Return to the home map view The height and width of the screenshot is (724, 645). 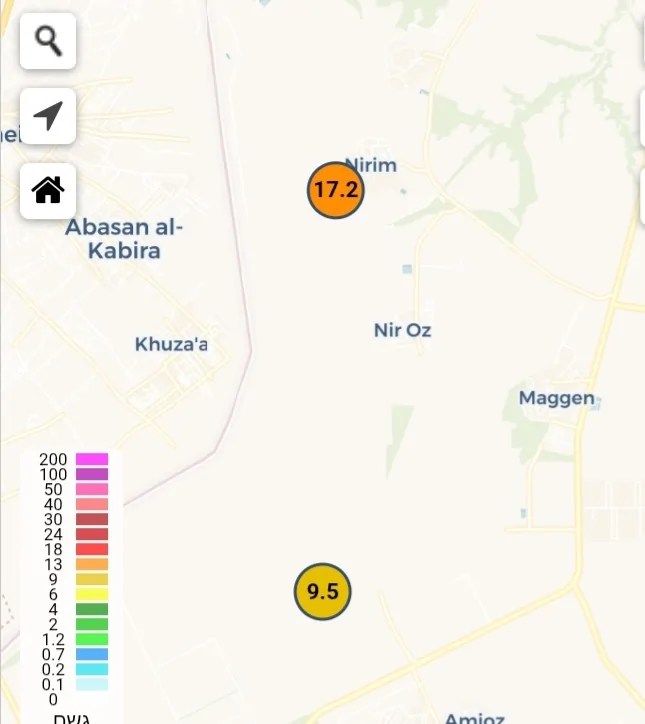coord(48,190)
